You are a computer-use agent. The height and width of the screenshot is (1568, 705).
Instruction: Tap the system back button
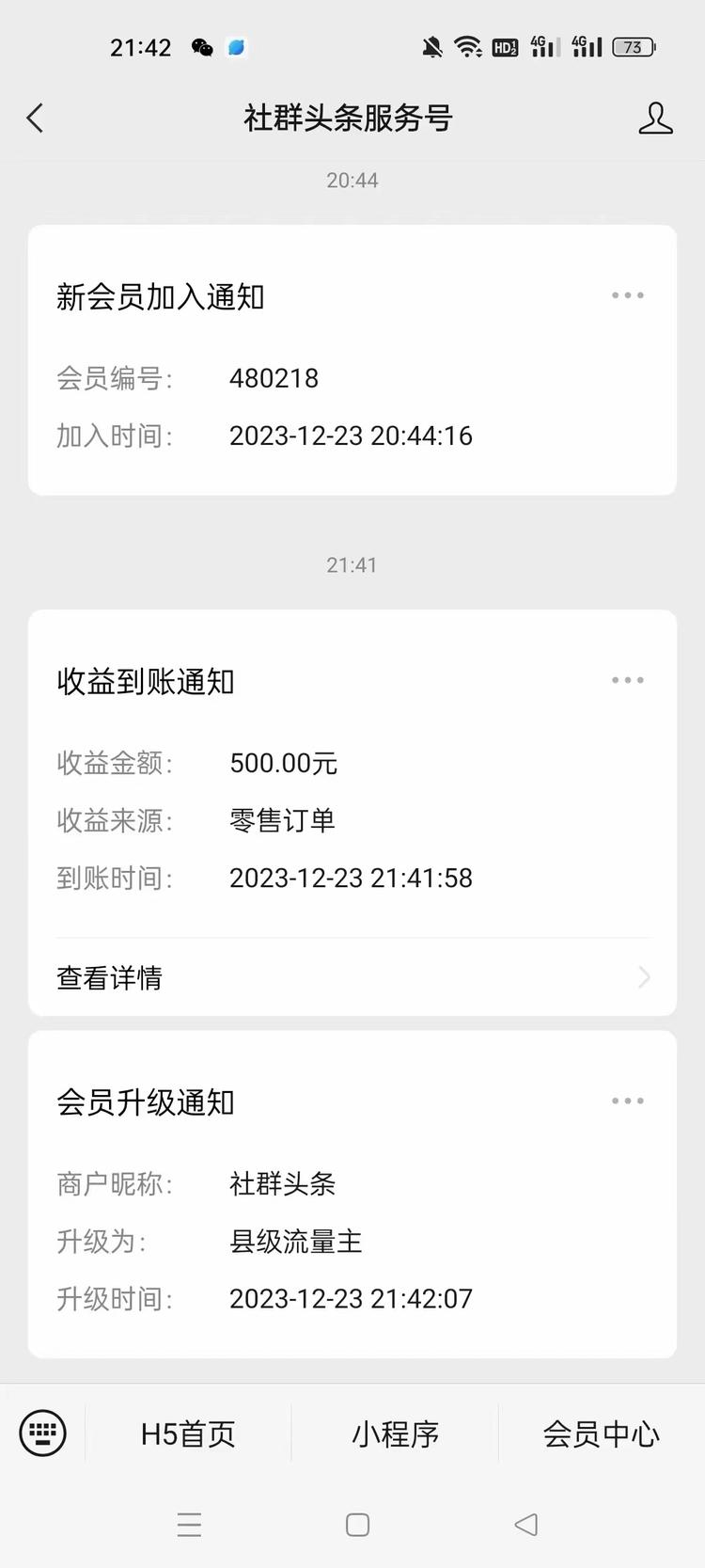[x=526, y=1525]
